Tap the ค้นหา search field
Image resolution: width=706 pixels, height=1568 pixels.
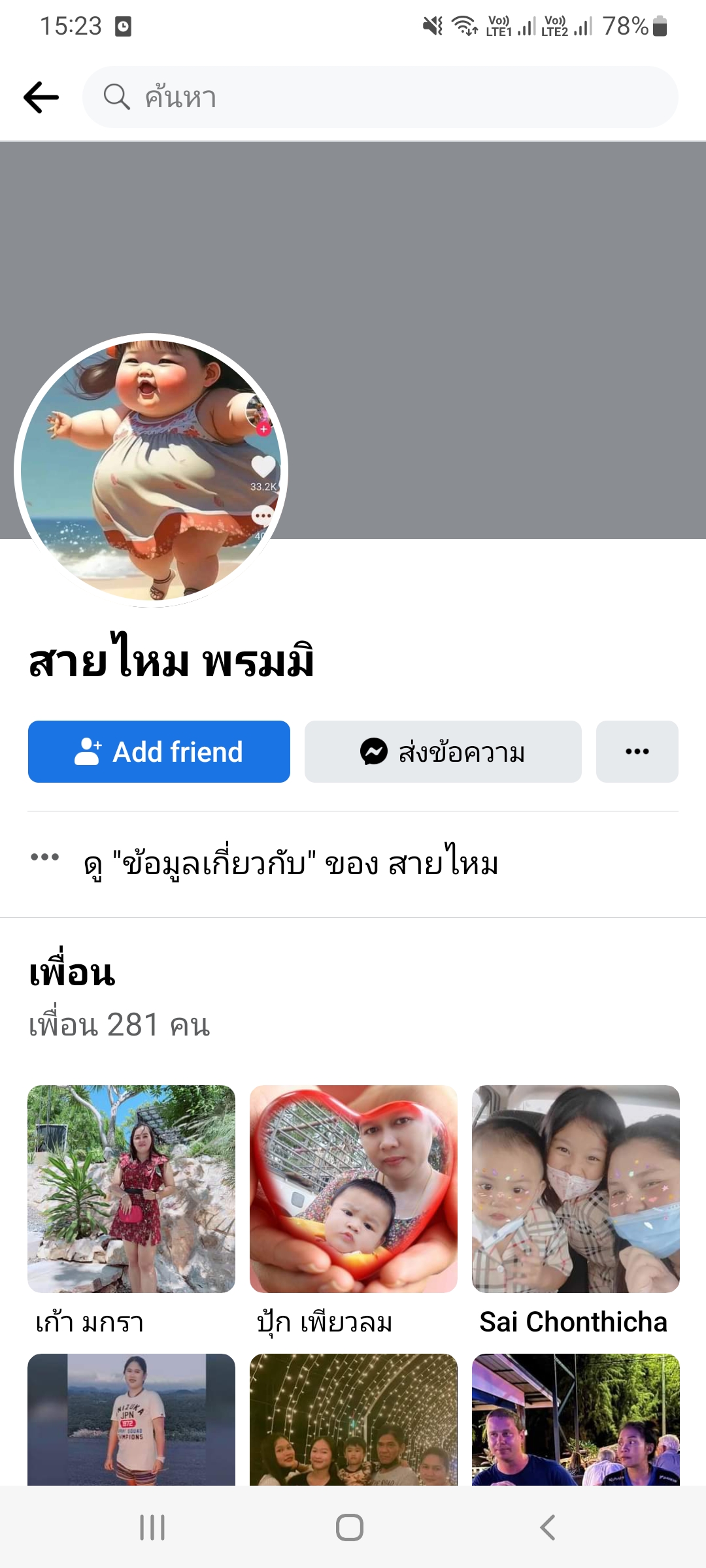[x=379, y=97]
